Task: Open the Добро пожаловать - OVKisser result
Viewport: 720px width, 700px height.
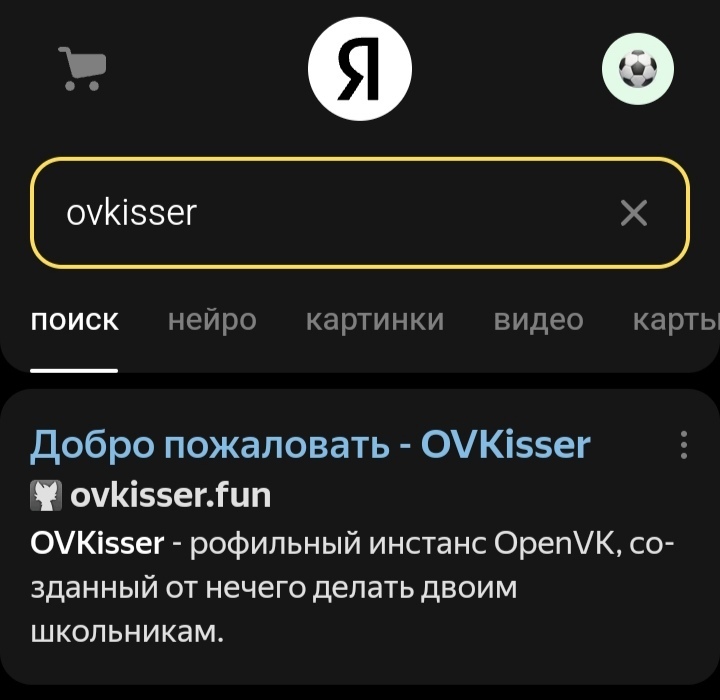Action: click(310, 444)
